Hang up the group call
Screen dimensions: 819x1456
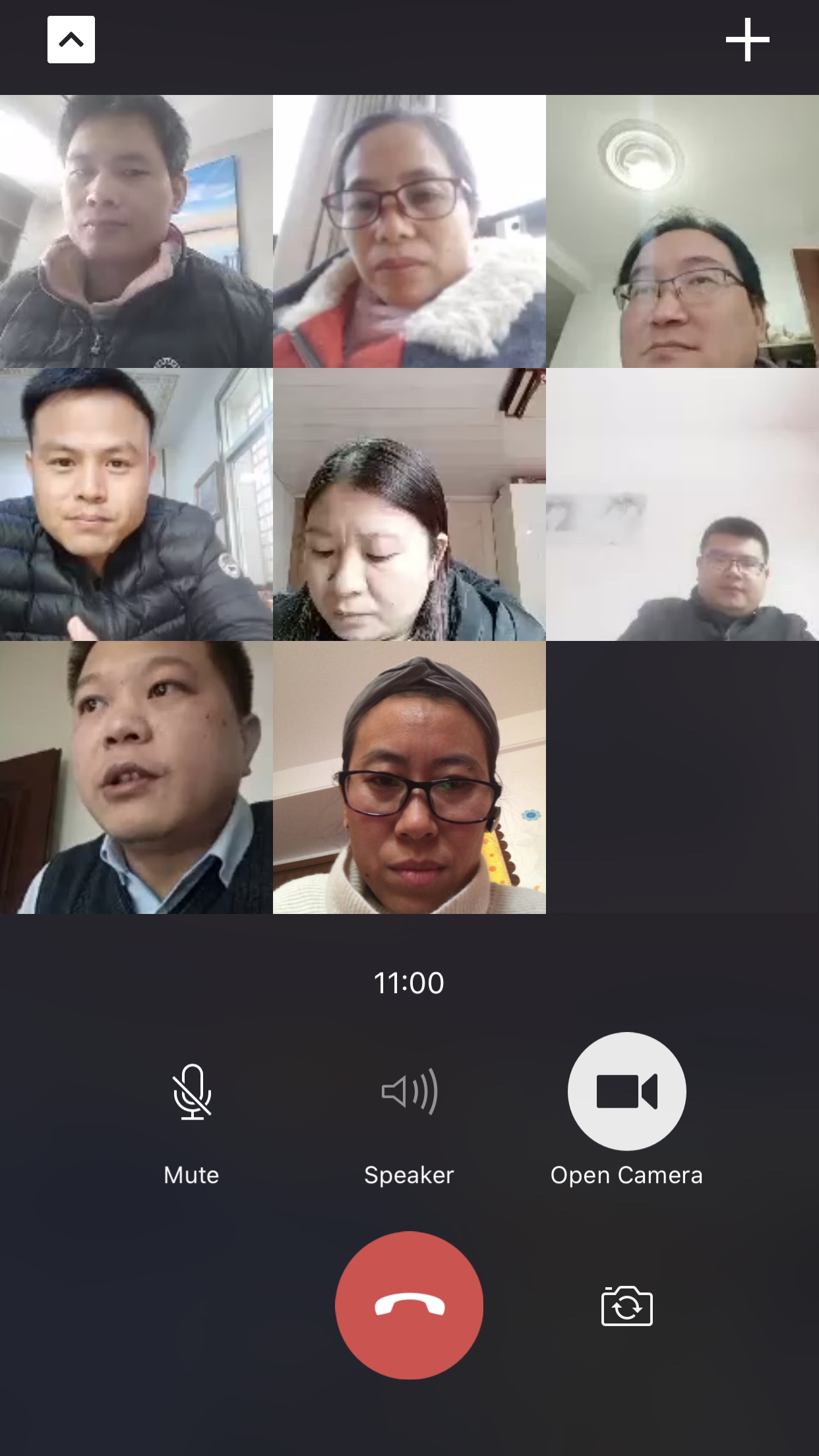pyautogui.click(x=409, y=1305)
